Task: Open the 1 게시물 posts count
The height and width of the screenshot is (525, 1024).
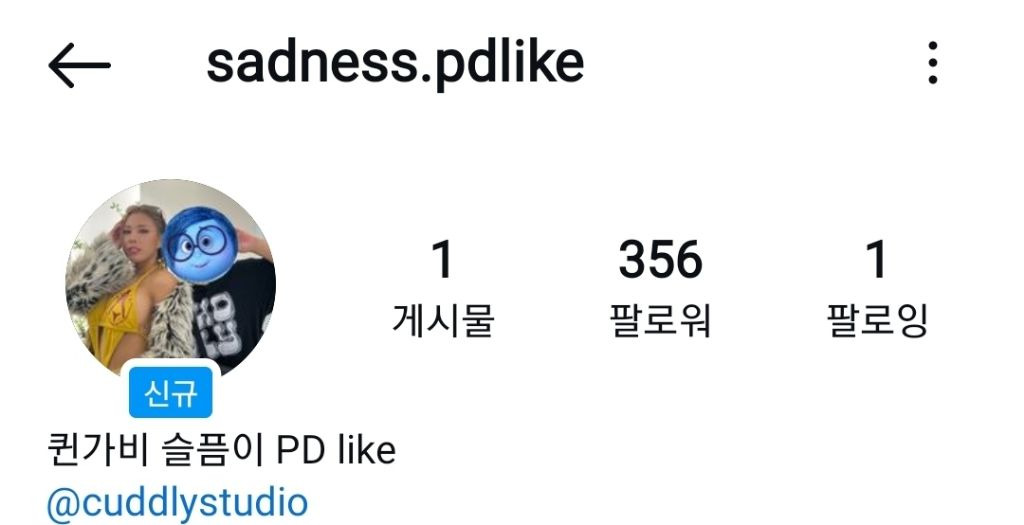Action: point(442,287)
